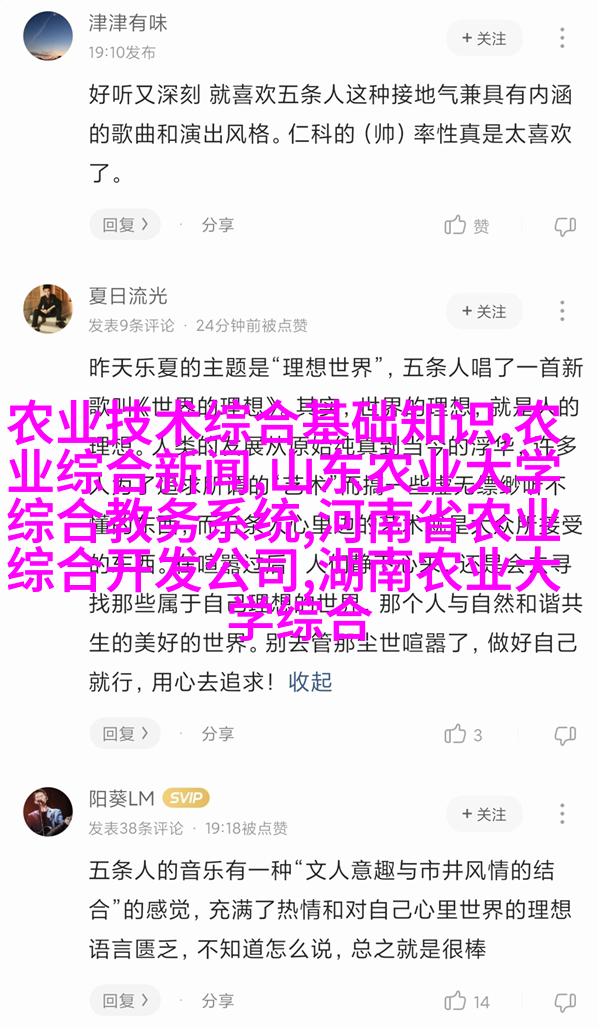Image resolution: width=600 pixels, height=1029 pixels.
Task: Reply to 阳葵LM's comment
Action: pyautogui.click(x=125, y=1000)
